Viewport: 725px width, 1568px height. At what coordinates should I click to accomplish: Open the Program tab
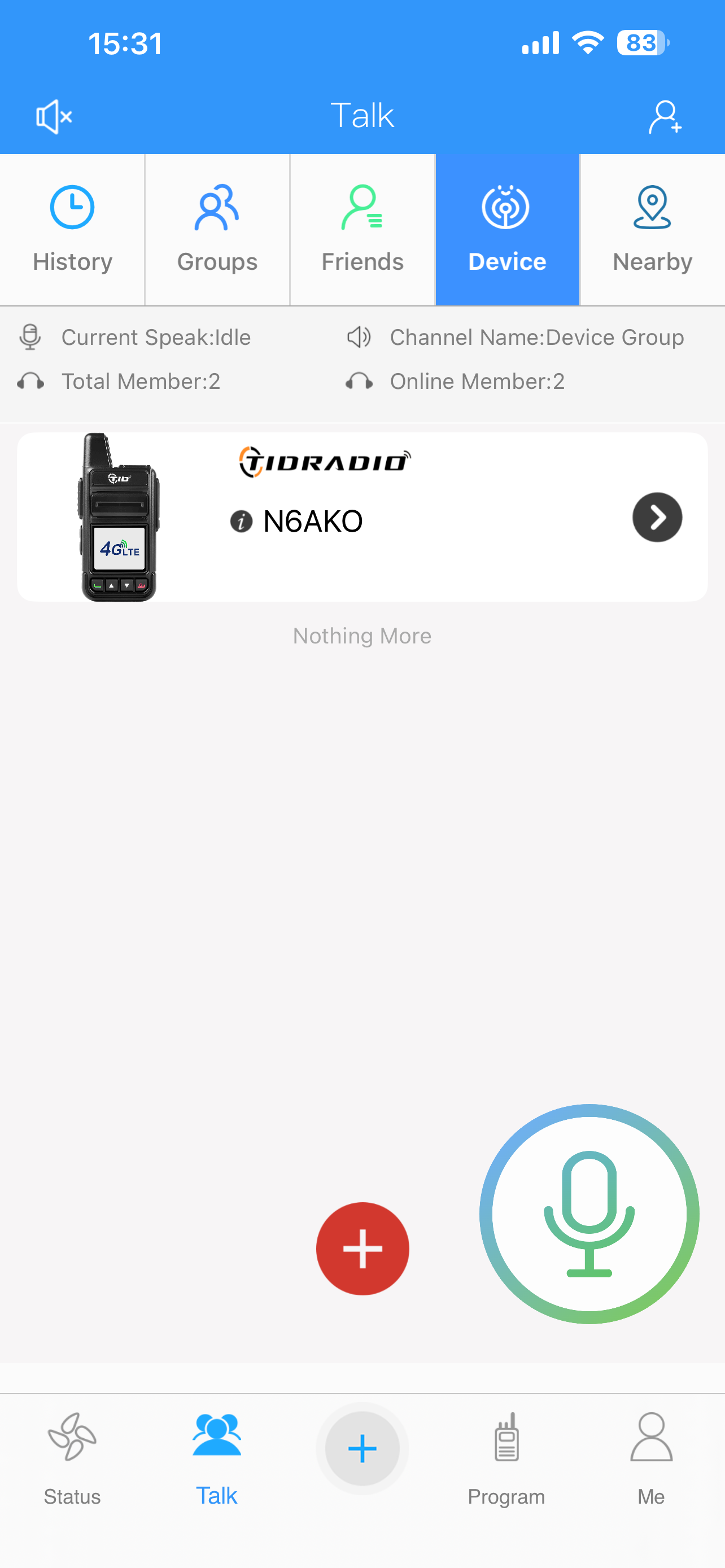click(x=506, y=1458)
